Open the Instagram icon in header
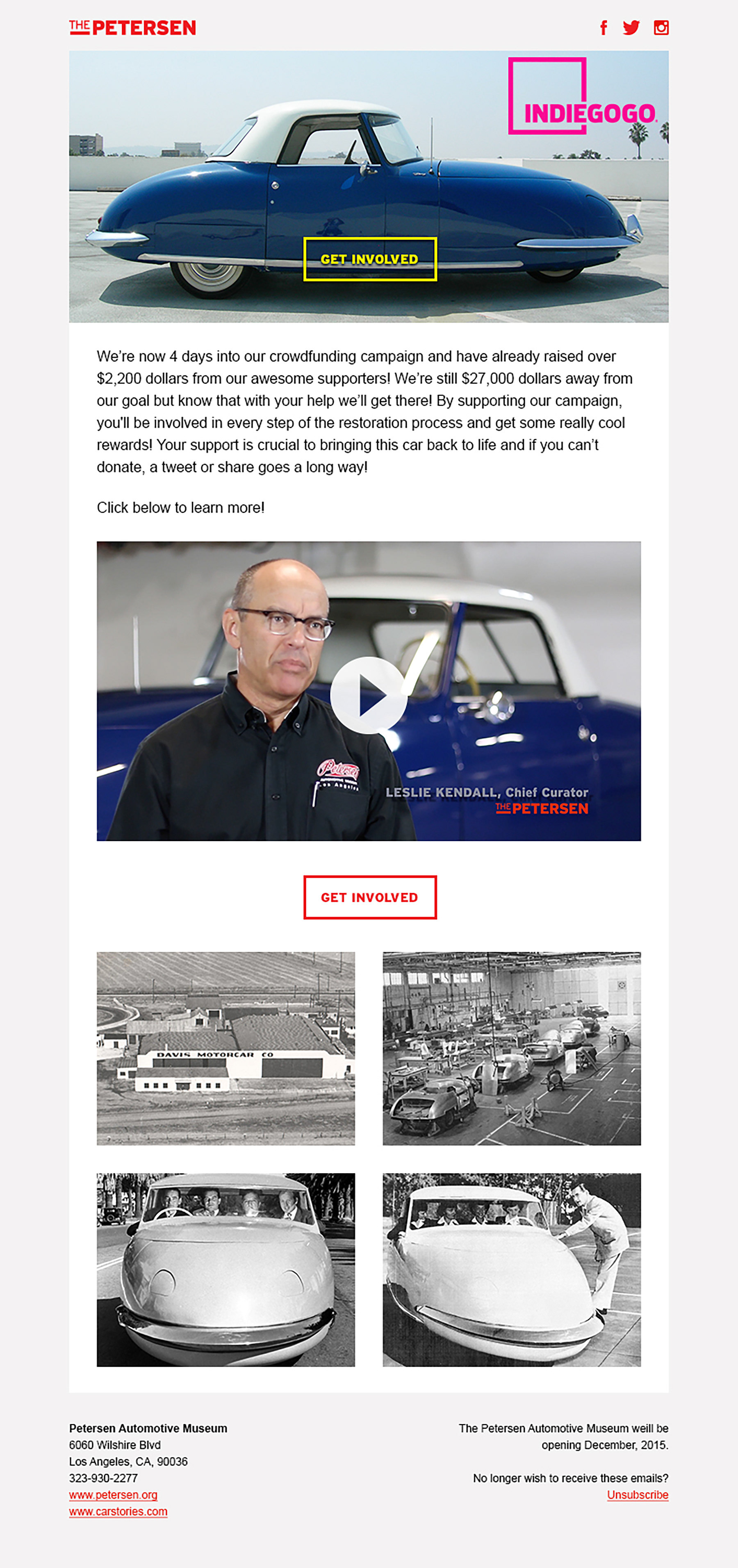The height and width of the screenshot is (1568, 738). coord(661,28)
